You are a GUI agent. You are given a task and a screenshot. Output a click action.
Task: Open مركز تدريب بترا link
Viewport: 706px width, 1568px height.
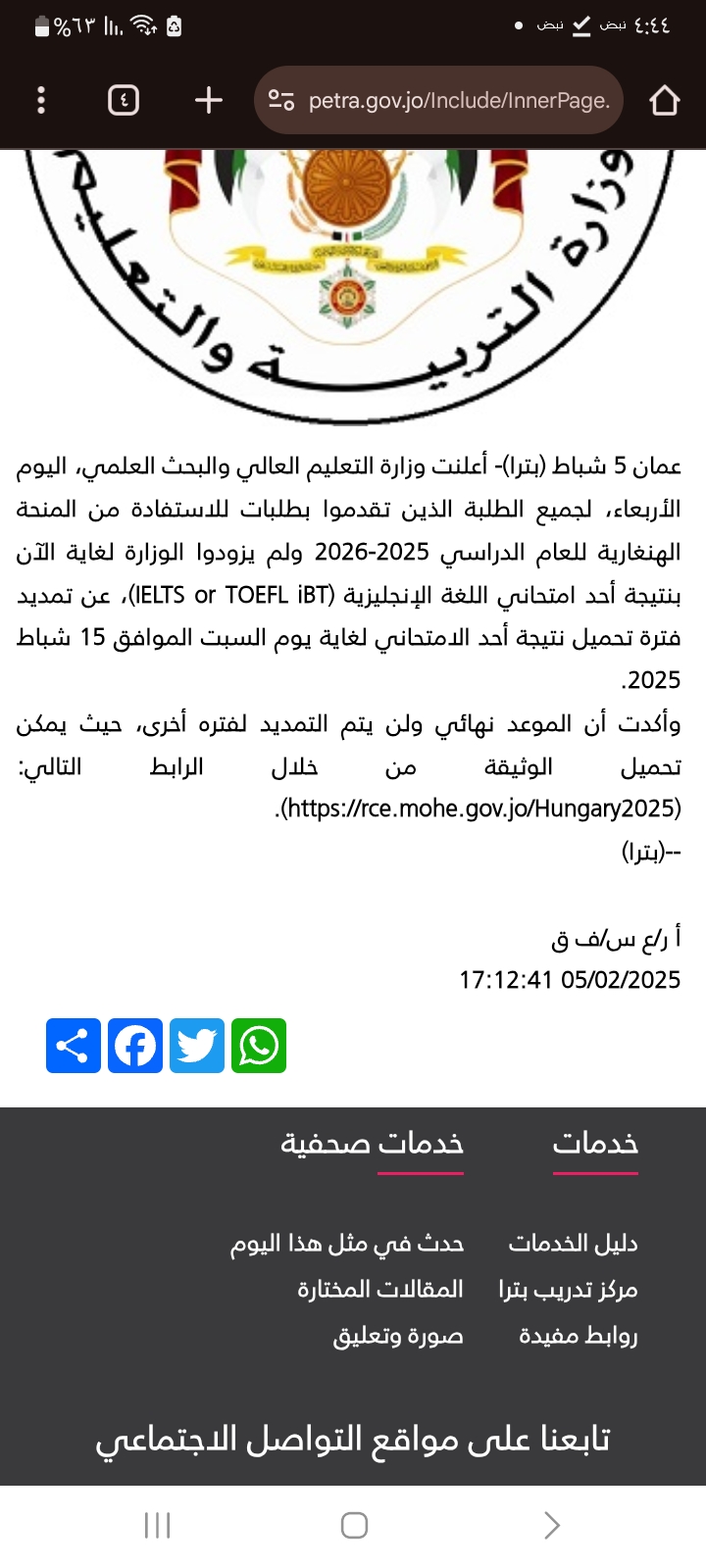coord(568,1290)
